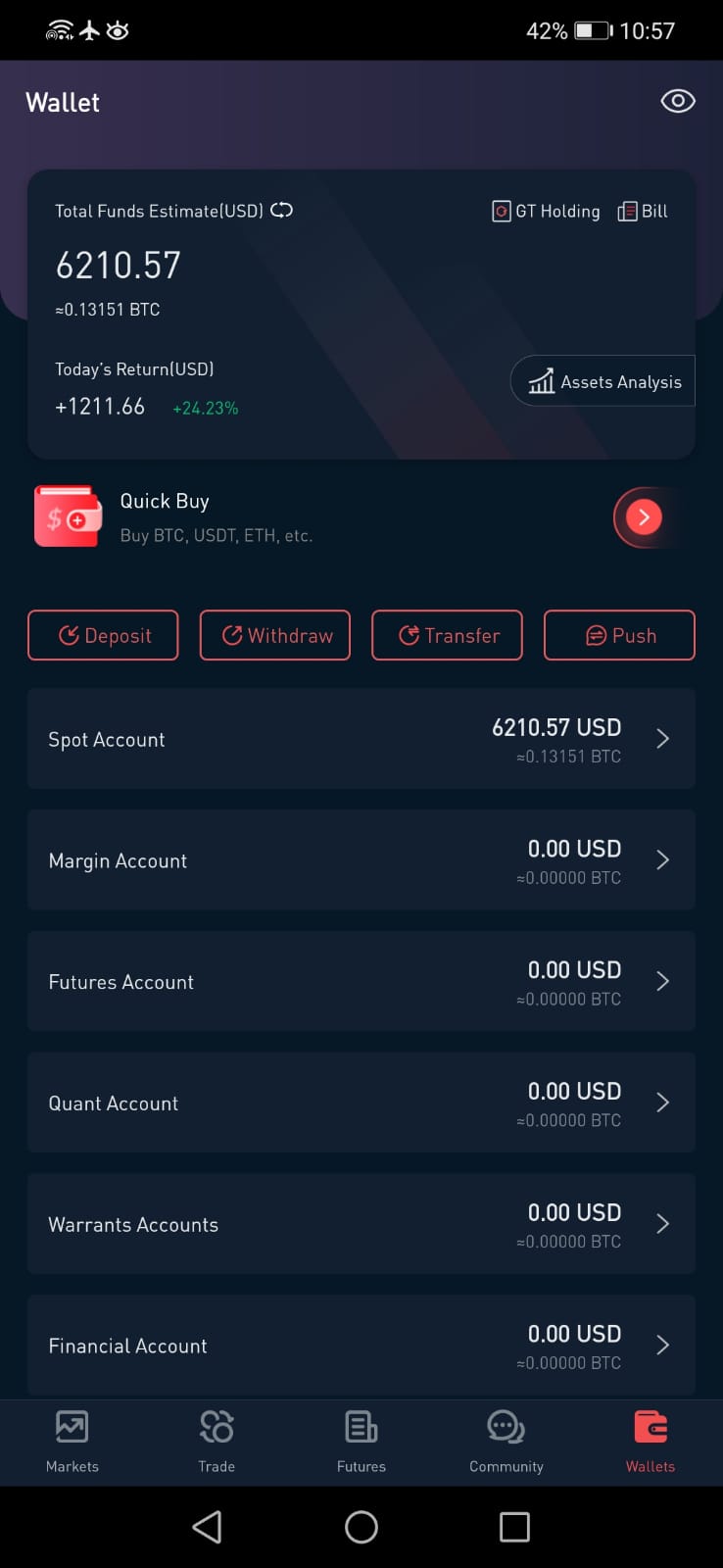Image resolution: width=723 pixels, height=1568 pixels.
Task: Open the Futures Account row
Action: tap(361, 981)
